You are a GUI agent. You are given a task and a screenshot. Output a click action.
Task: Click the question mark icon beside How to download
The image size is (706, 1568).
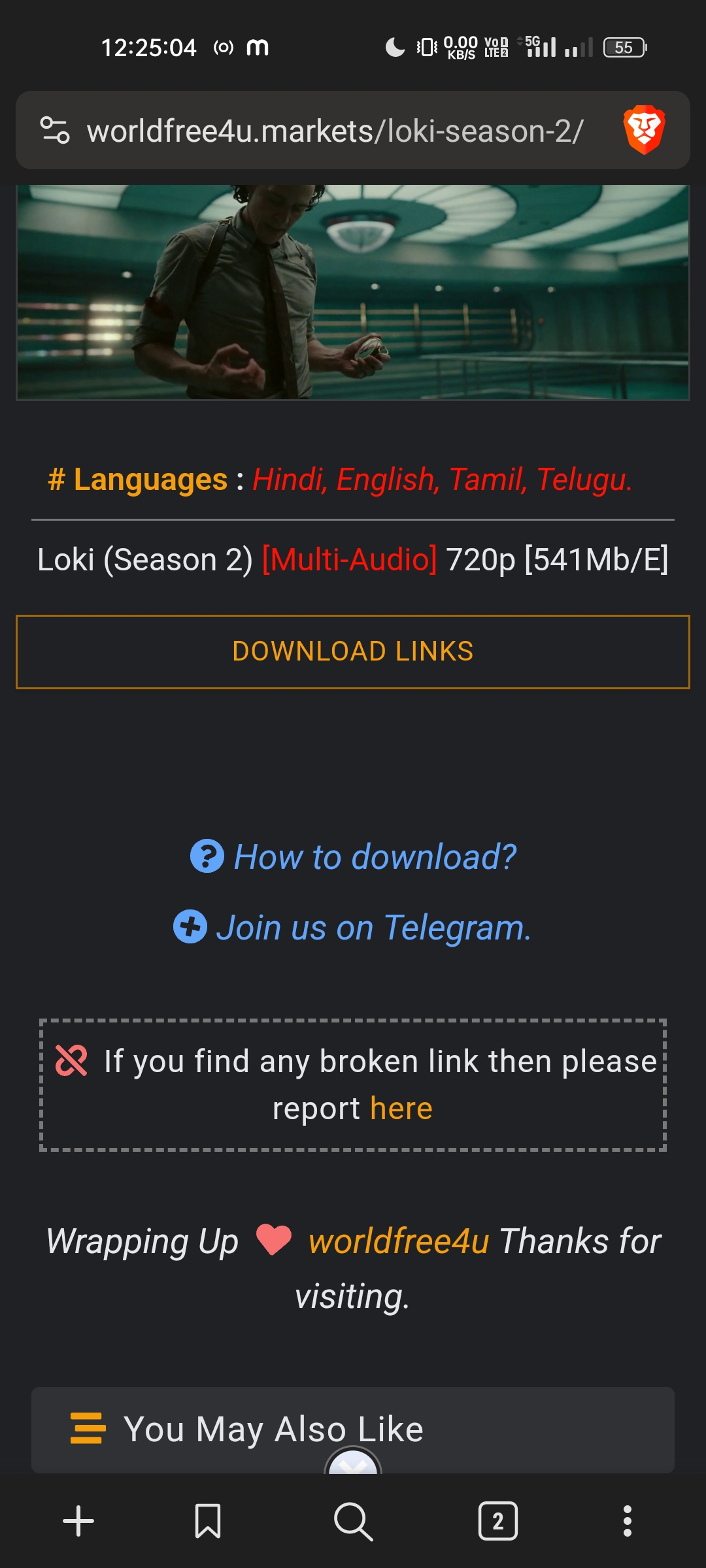click(x=207, y=857)
